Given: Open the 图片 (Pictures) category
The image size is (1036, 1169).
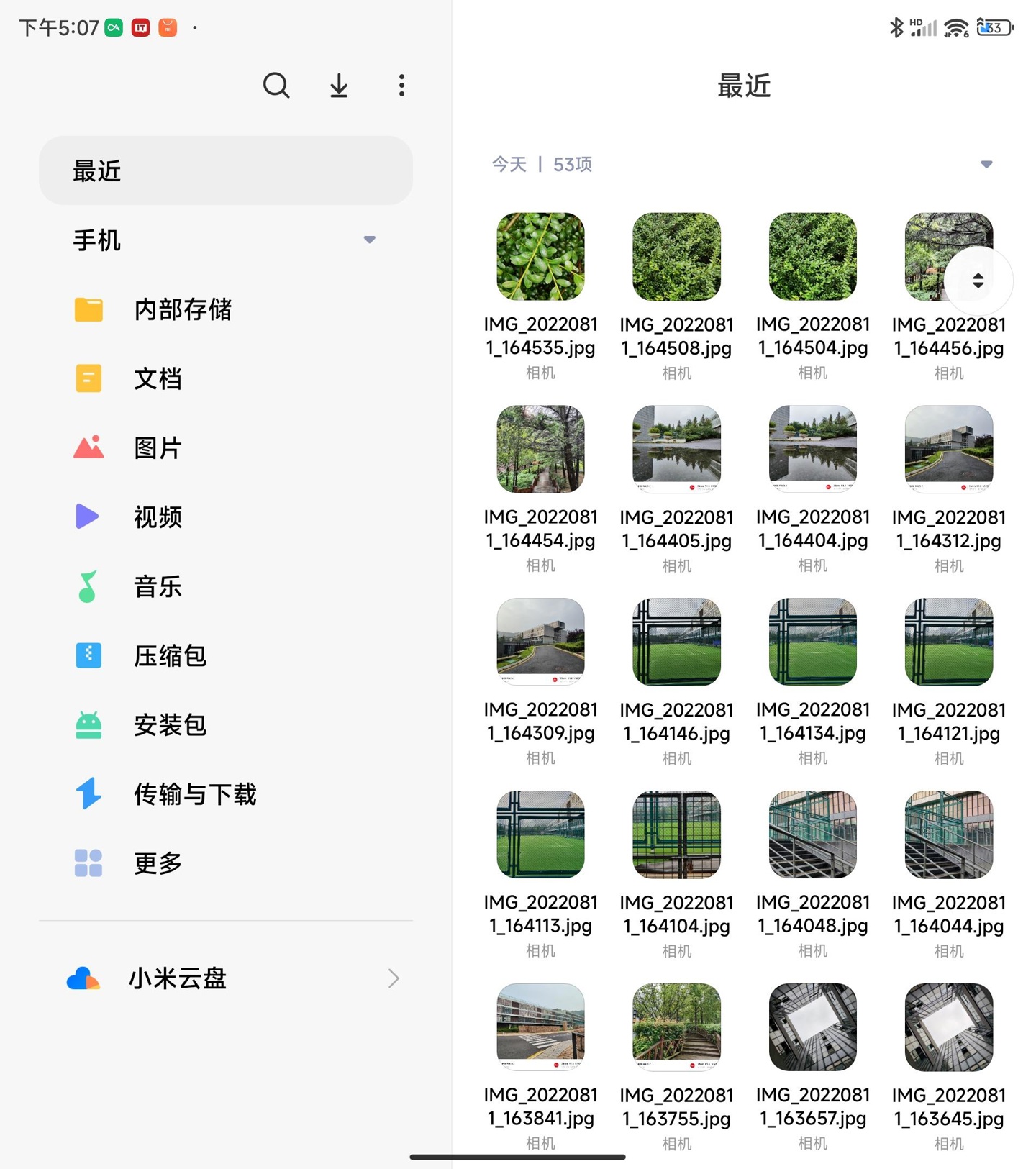Looking at the screenshot, I should 158,447.
